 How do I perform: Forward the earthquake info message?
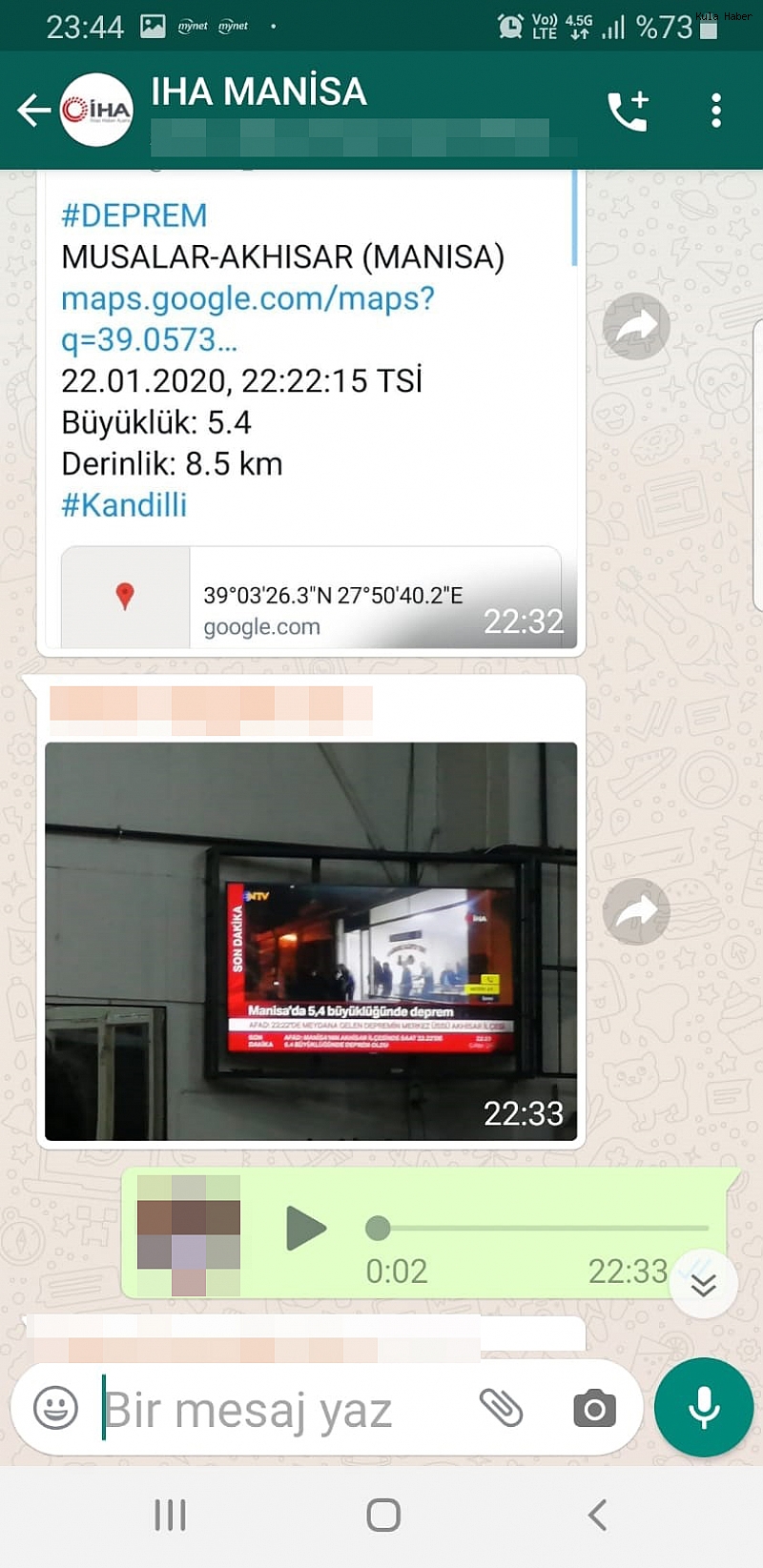(x=636, y=327)
